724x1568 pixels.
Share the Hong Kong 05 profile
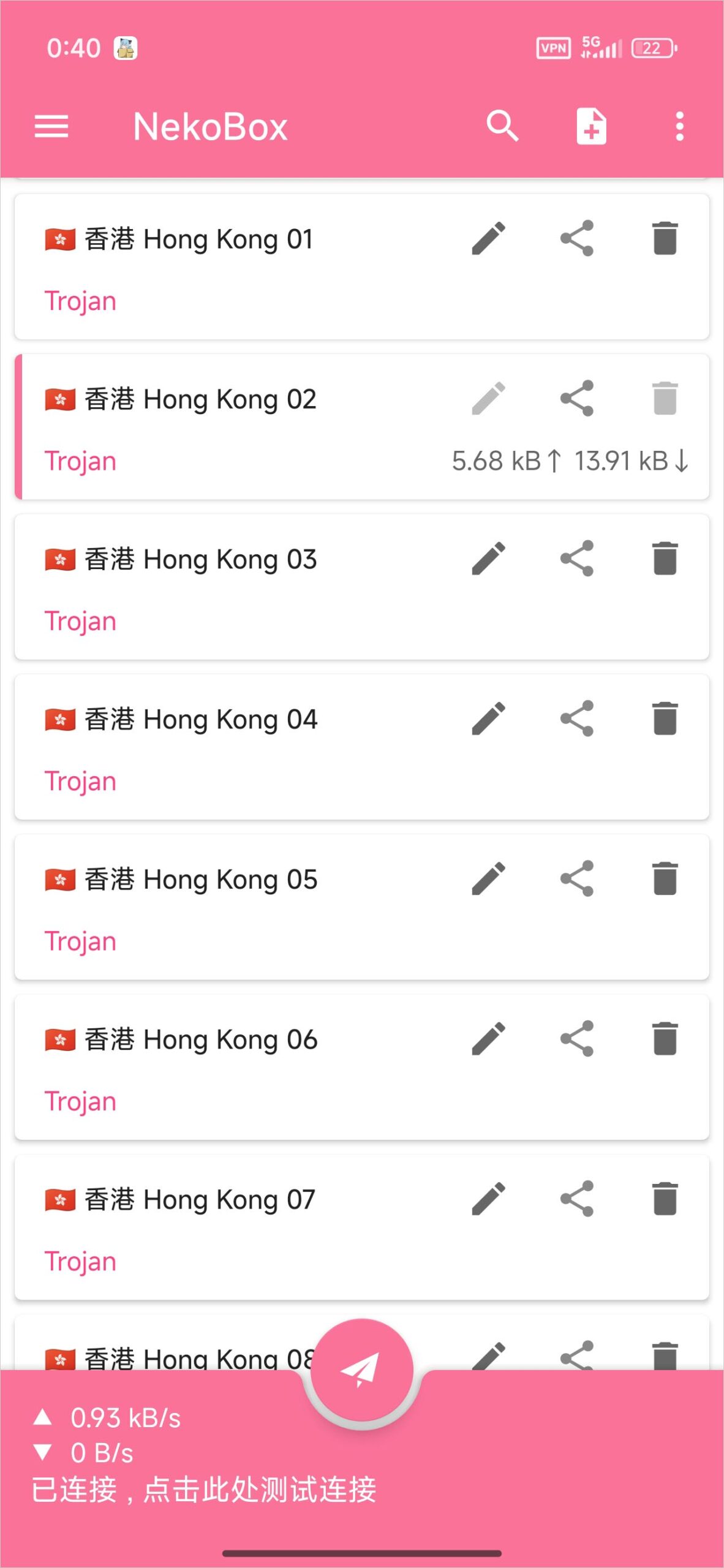(577, 879)
